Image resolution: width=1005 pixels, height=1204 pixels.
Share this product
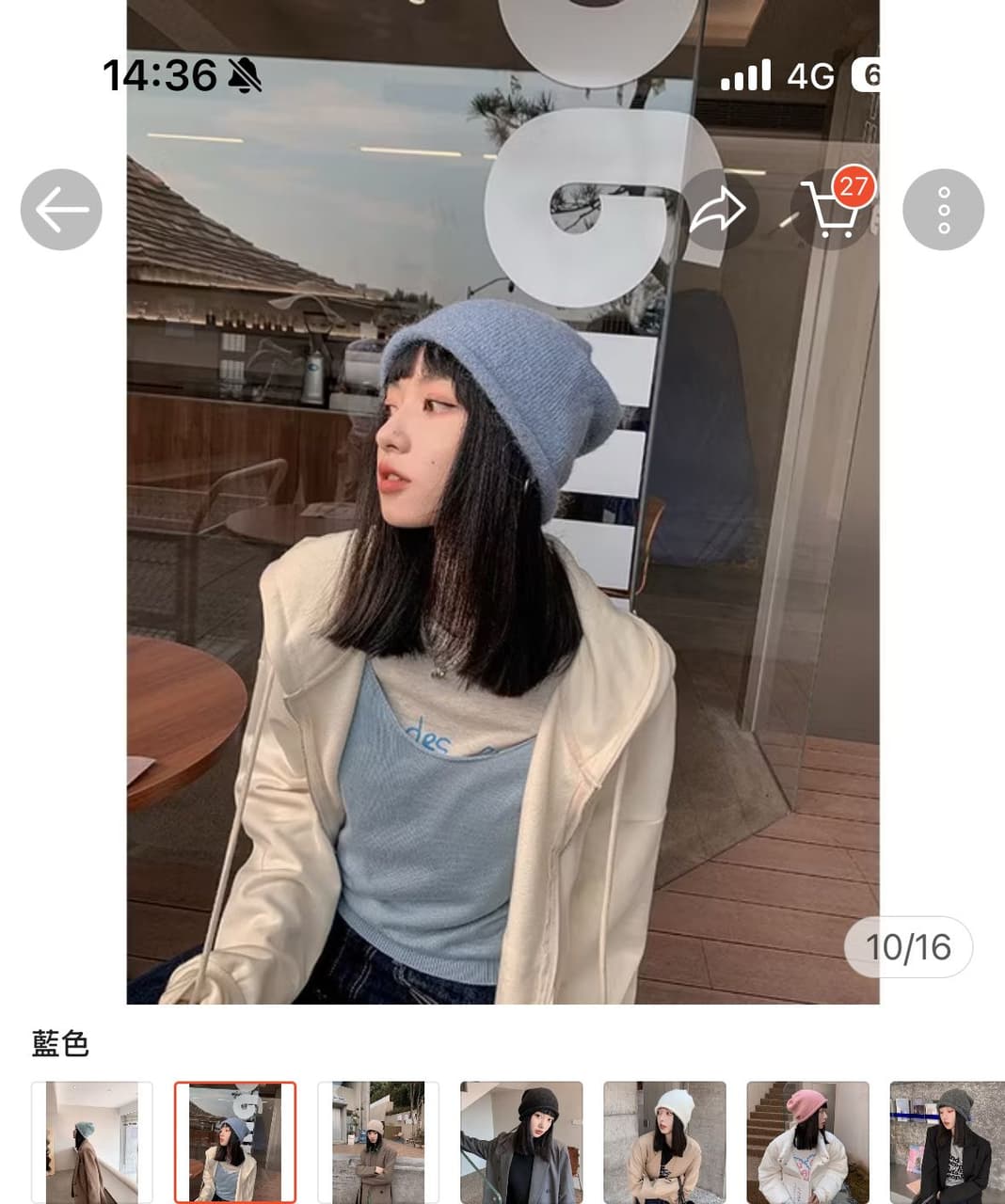[x=718, y=210]
